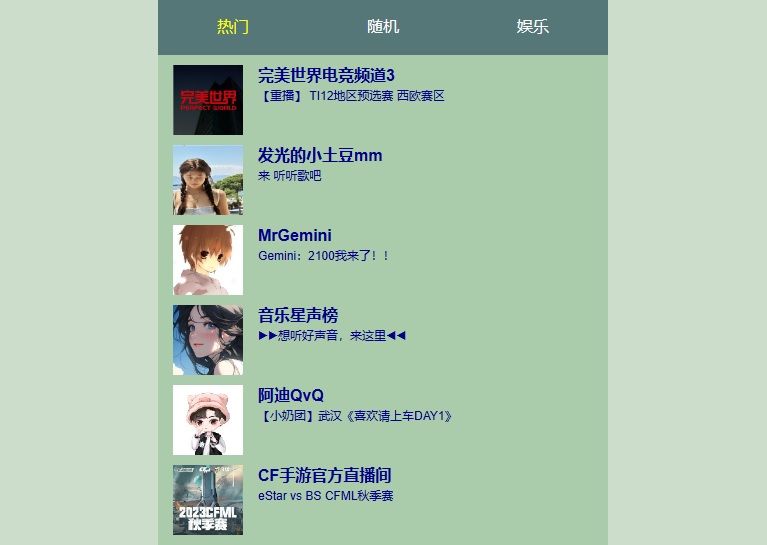
Task: Open the 完美世界电竞频道3 live room
Action: pyautogui.click(x=326, y=76)
